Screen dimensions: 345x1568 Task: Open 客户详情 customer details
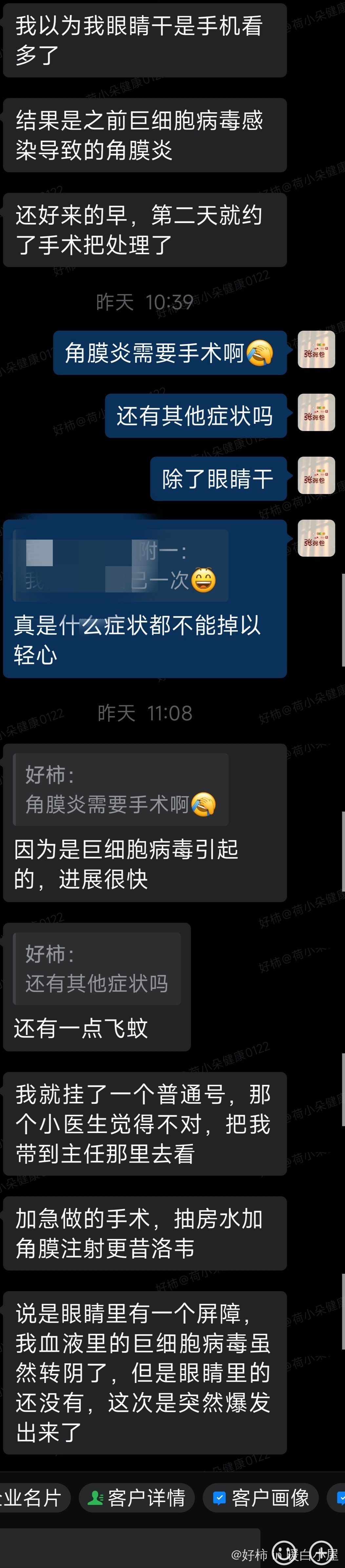pyautogui.click(x=136, y=1497)
